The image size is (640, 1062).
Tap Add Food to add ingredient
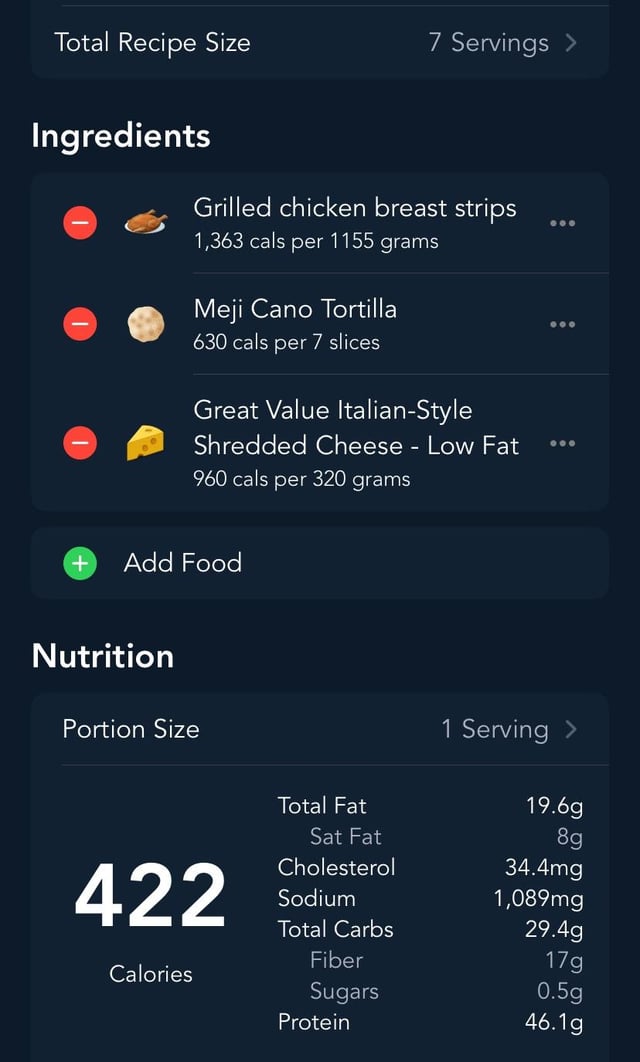pyautogui.click(x=182, y=563)
